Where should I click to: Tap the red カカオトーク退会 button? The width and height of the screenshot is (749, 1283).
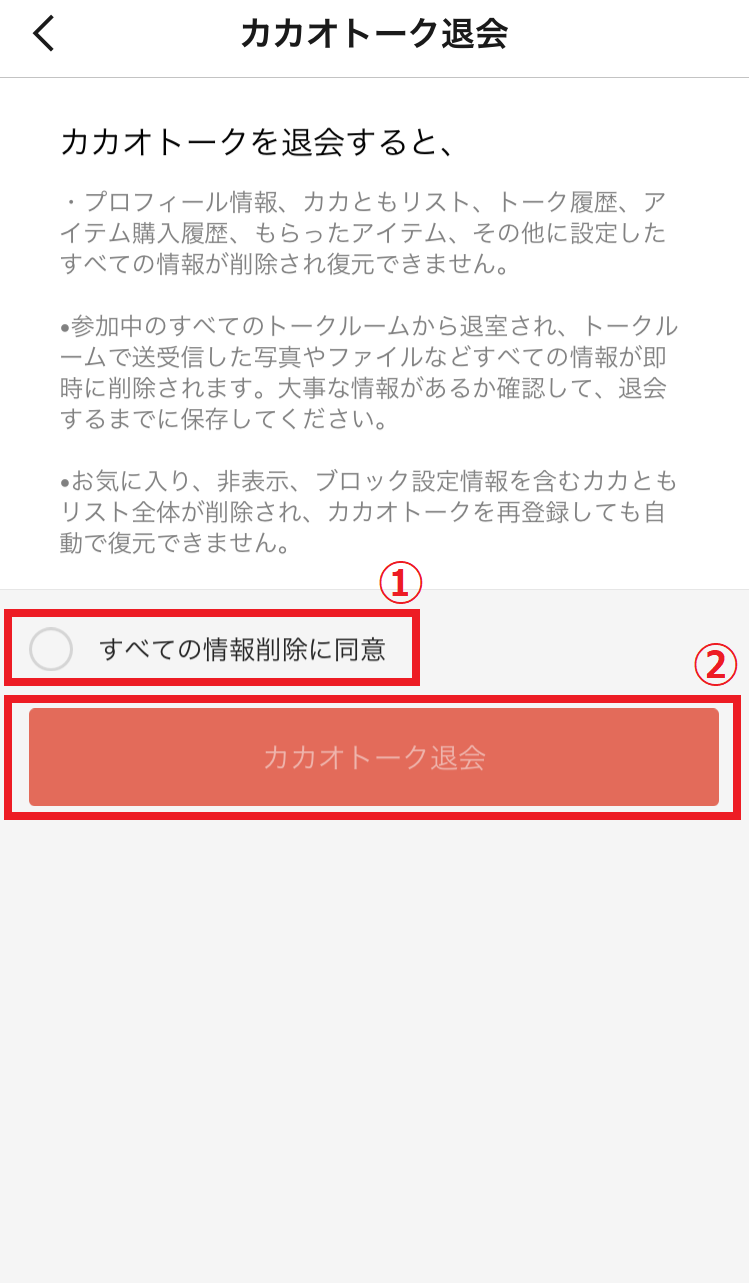pyautogui.click(x=374, y=757)
